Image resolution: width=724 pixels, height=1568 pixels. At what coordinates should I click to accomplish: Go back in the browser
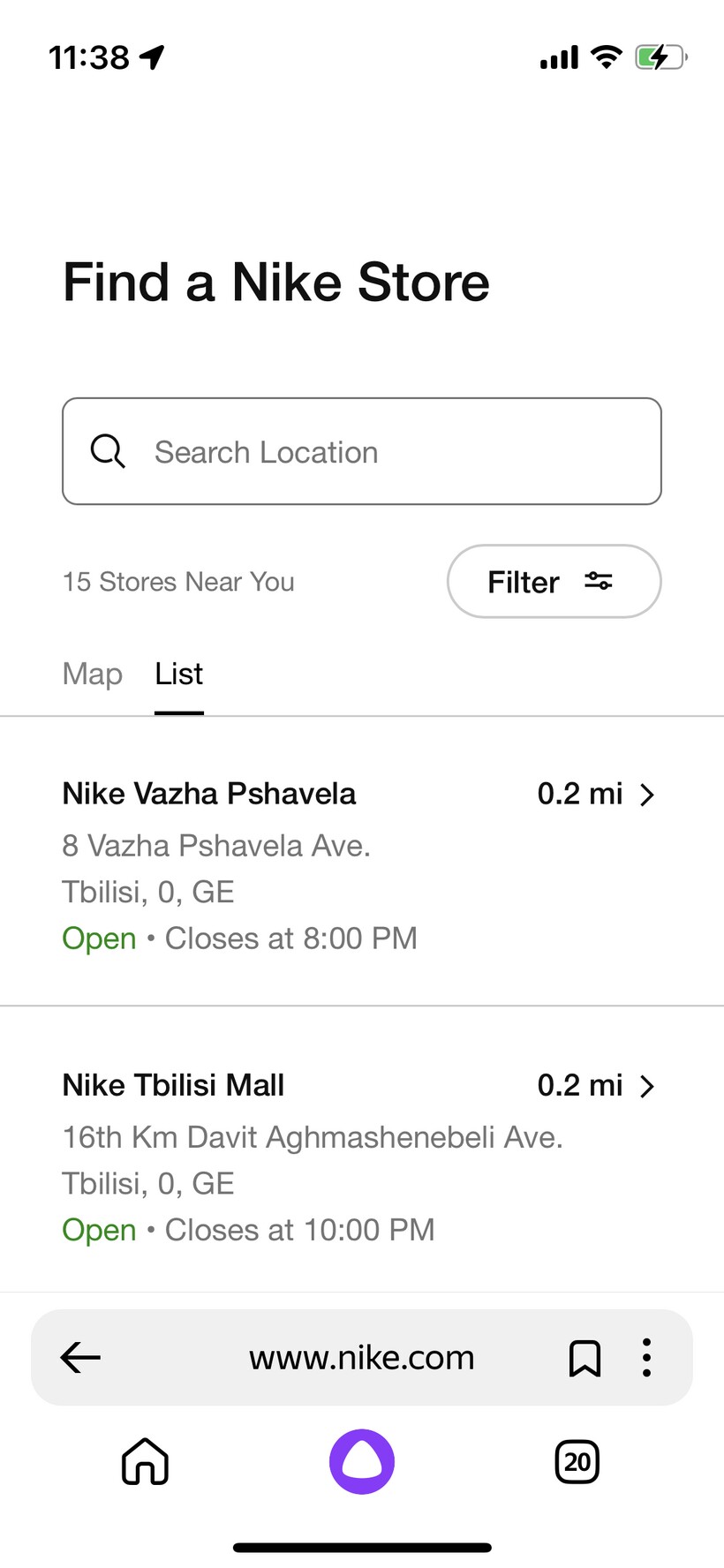(x=80, y=1357)
